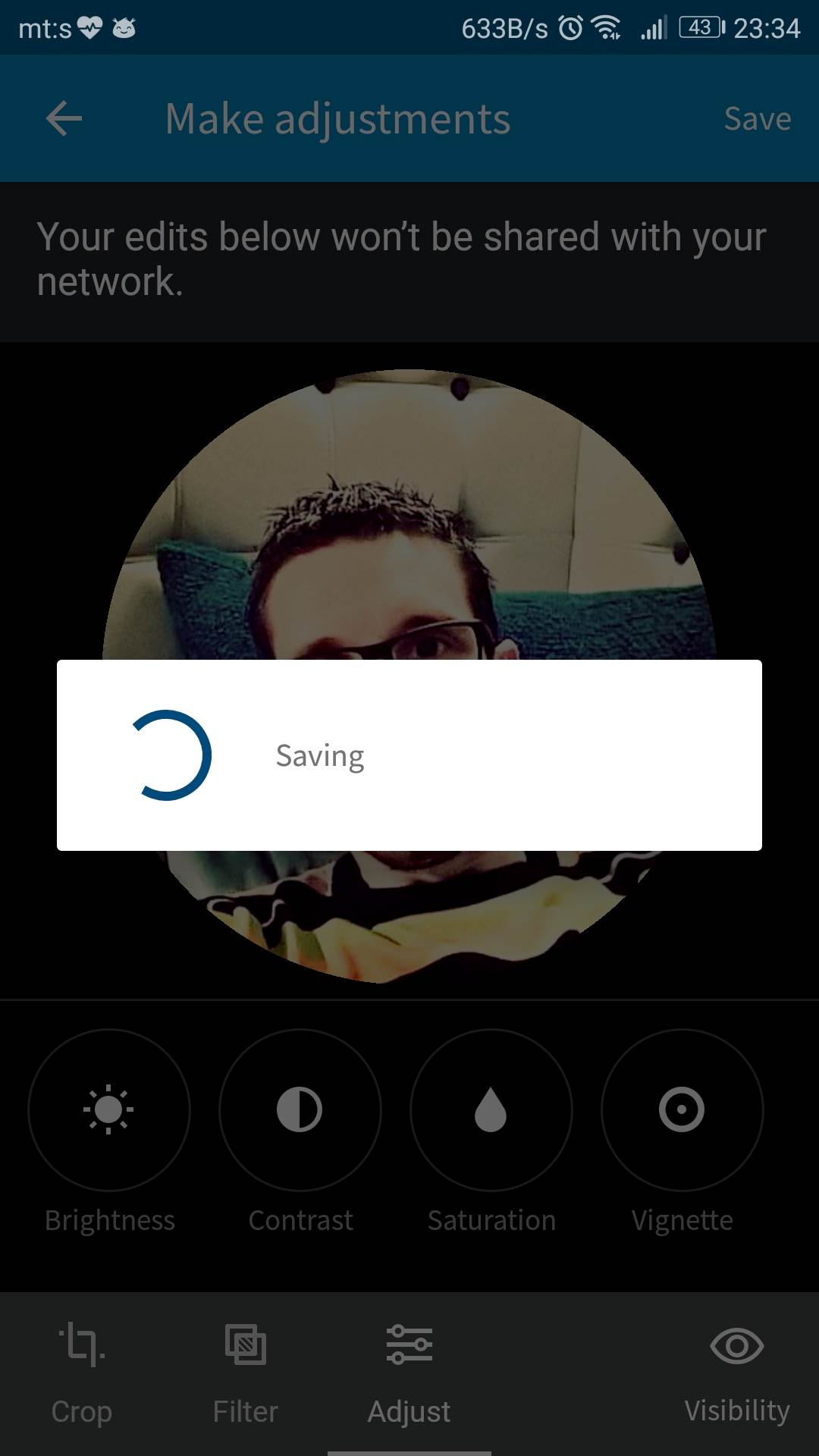Open photo Visibility settings
The width and height of the screenshot is (819, 1456).
pyautogui.click(x=736, y=1373)
